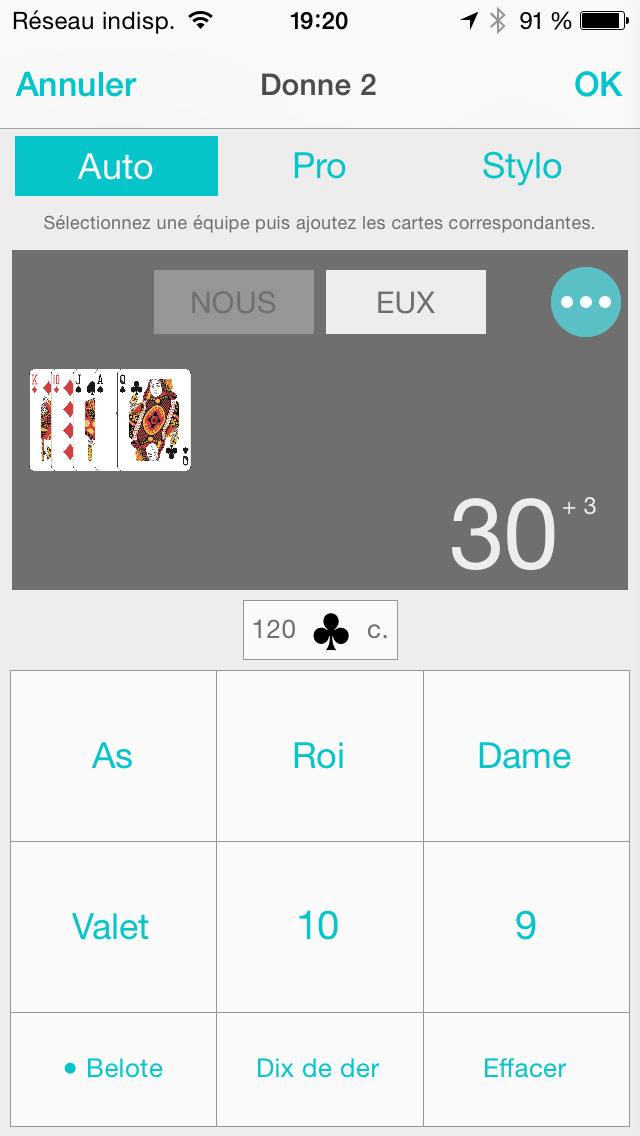
Task: Open the three-dot options menu
Action: 585,302
